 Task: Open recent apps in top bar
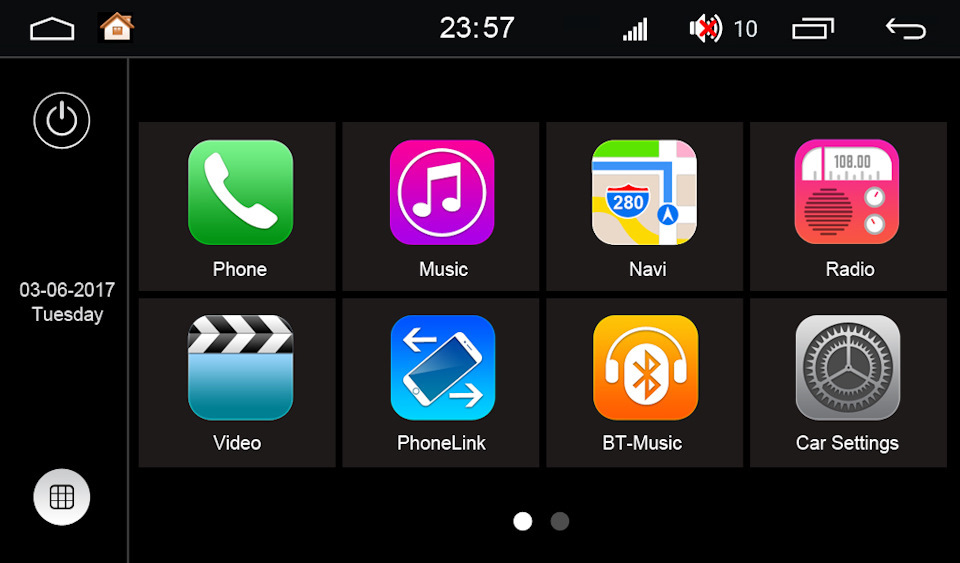(813, 28)
